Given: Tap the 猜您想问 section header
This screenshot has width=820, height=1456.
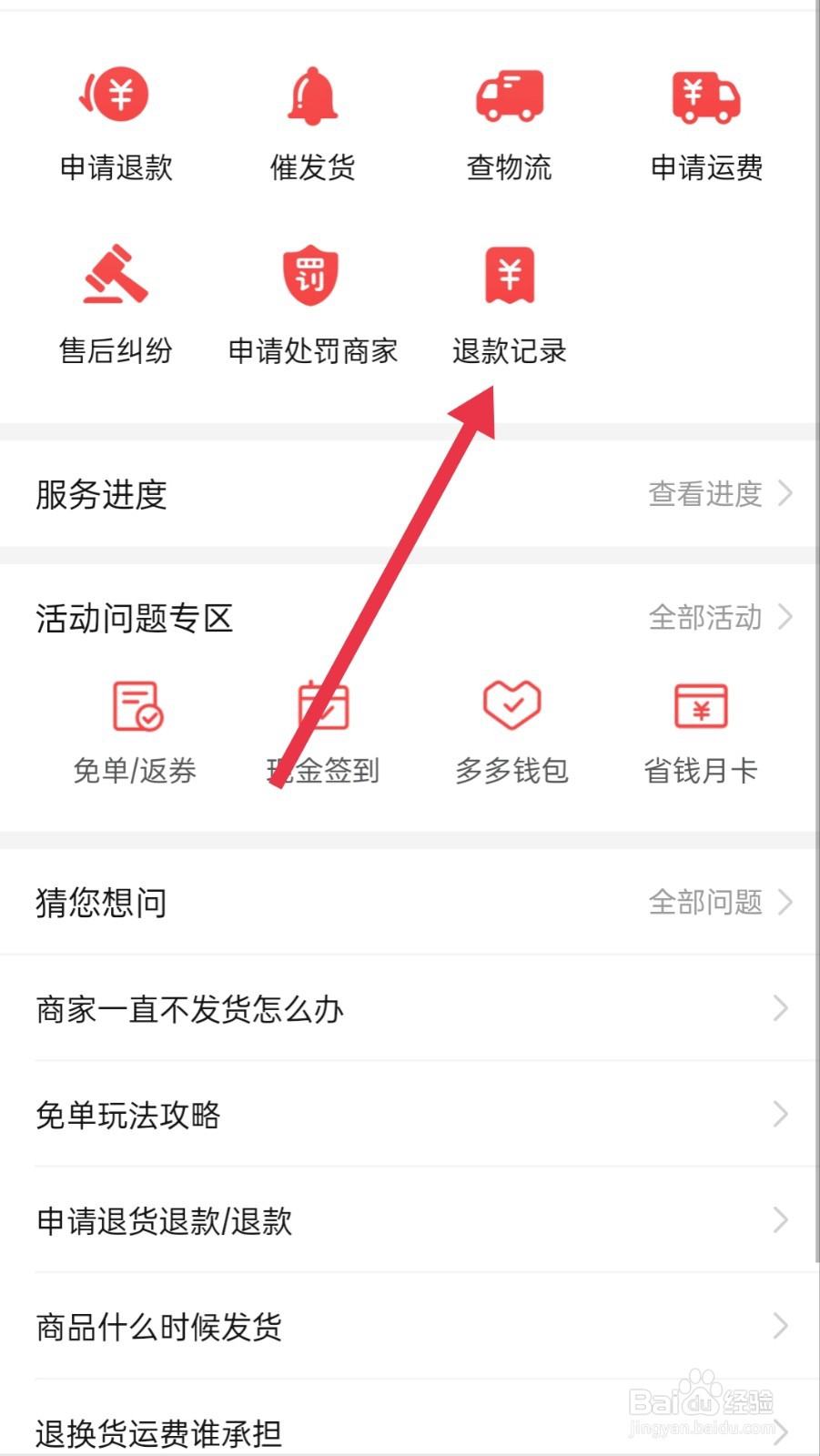Looking at the screenshot, I should coord(100,902).
